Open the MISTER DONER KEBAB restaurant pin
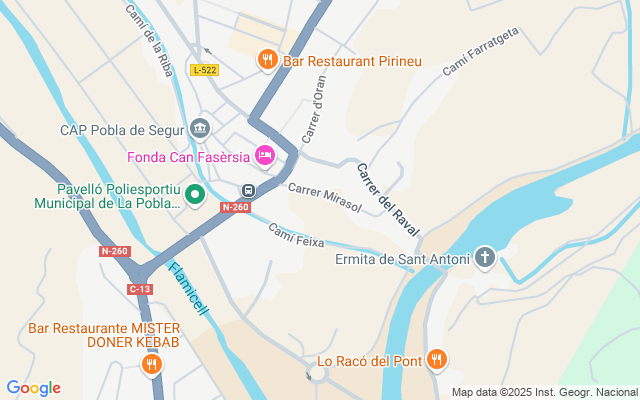This screenshot has width=640, height=400. point(152,364)
